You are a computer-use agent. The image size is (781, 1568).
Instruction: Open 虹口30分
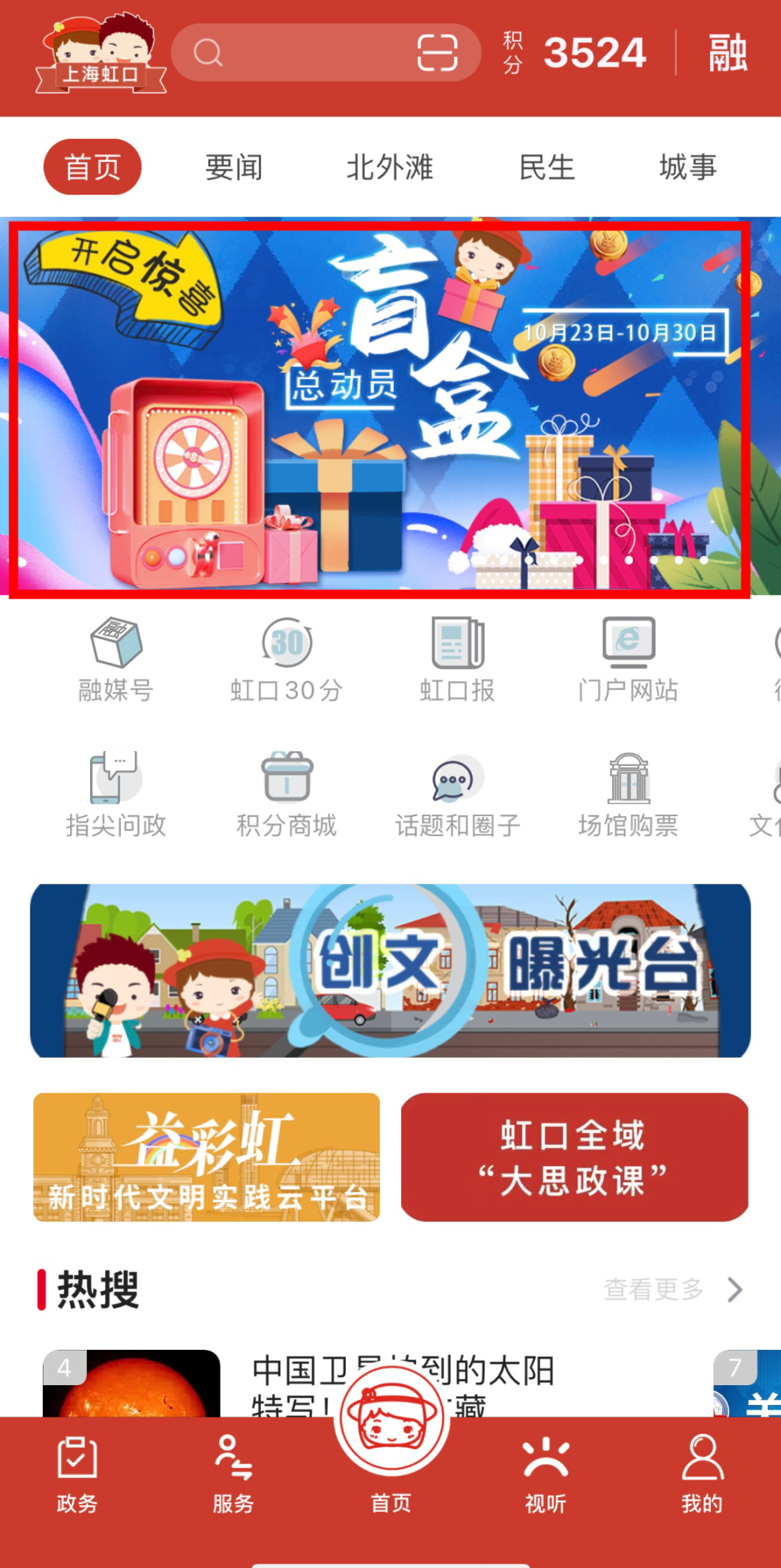(287, 658)
